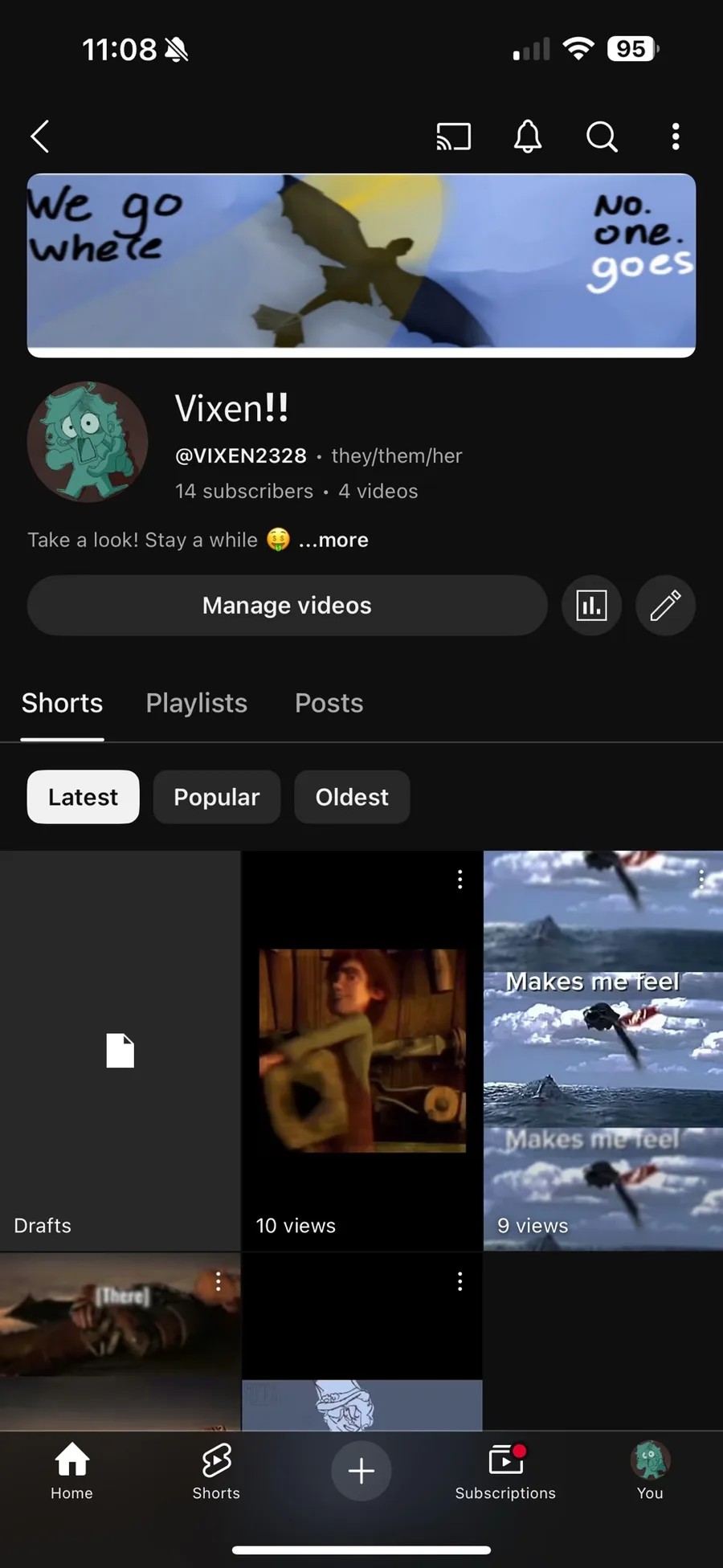Screen dimensions: 723x1568
Task: Open the Drafts tile
Action: (120, 1051)
